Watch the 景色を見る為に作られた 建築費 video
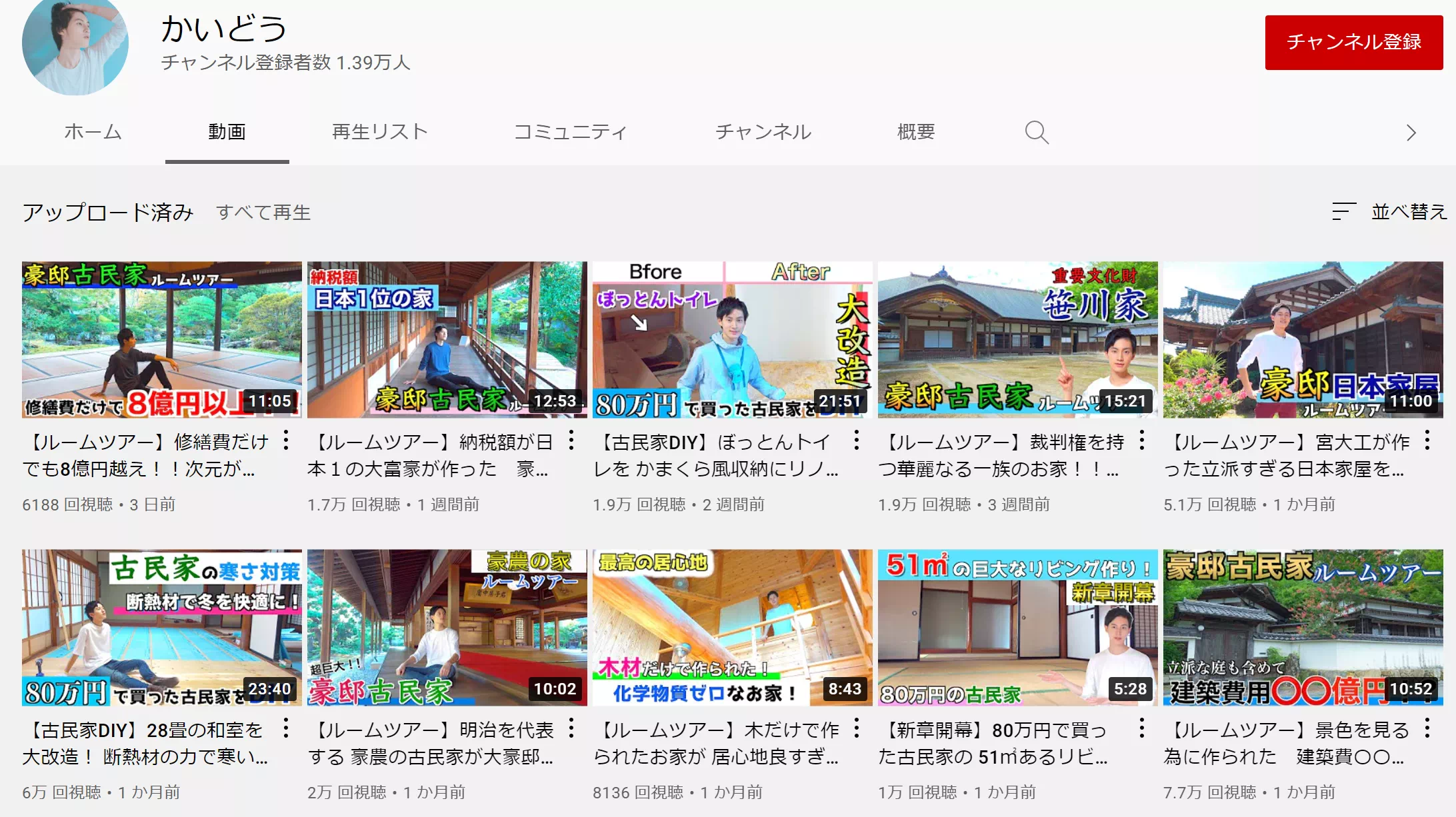The height and width of the screenshot is (817, 1456). pyautogui.click(x=1303, y=628)
